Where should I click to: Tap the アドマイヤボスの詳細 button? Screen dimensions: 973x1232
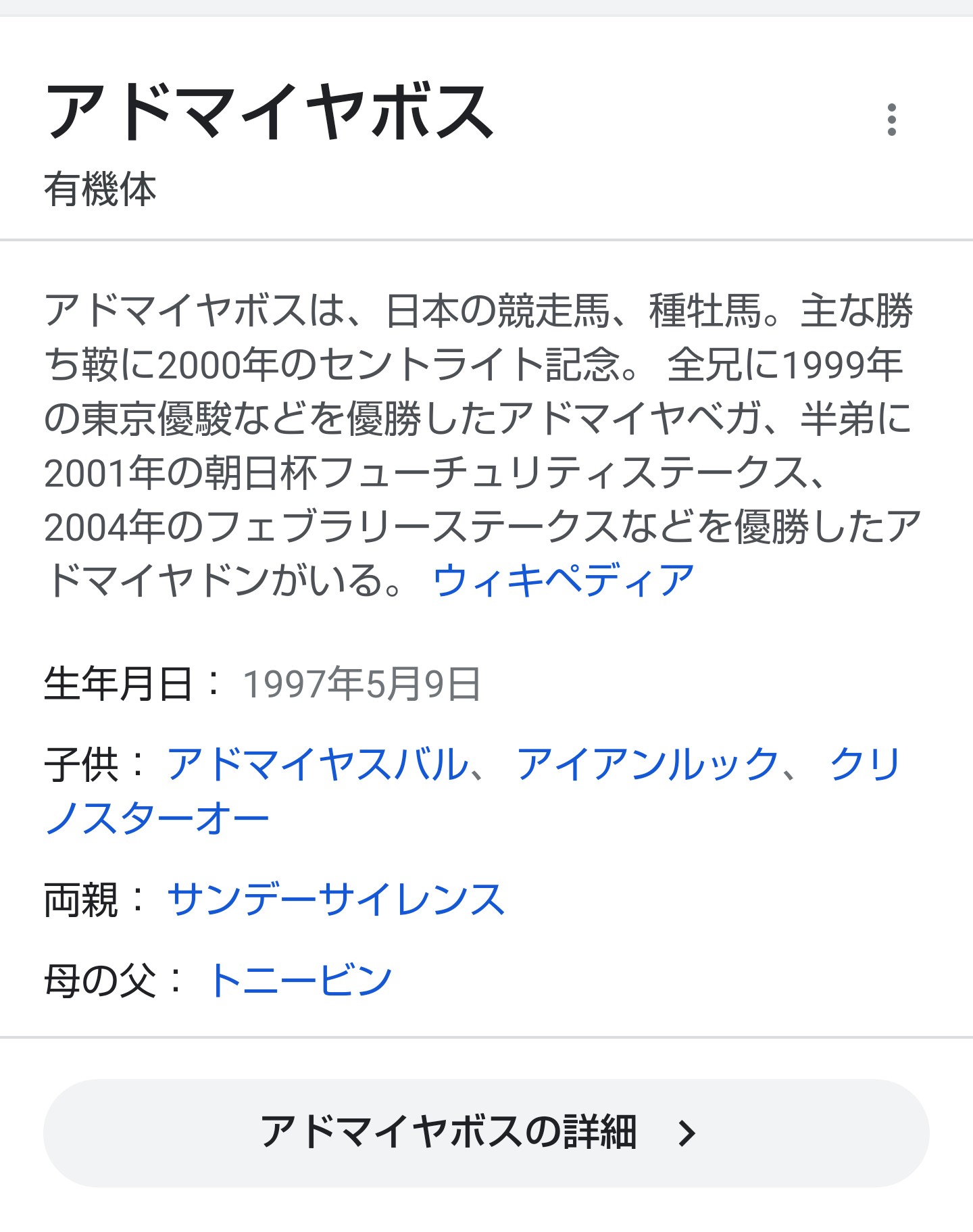point(486,1133)
